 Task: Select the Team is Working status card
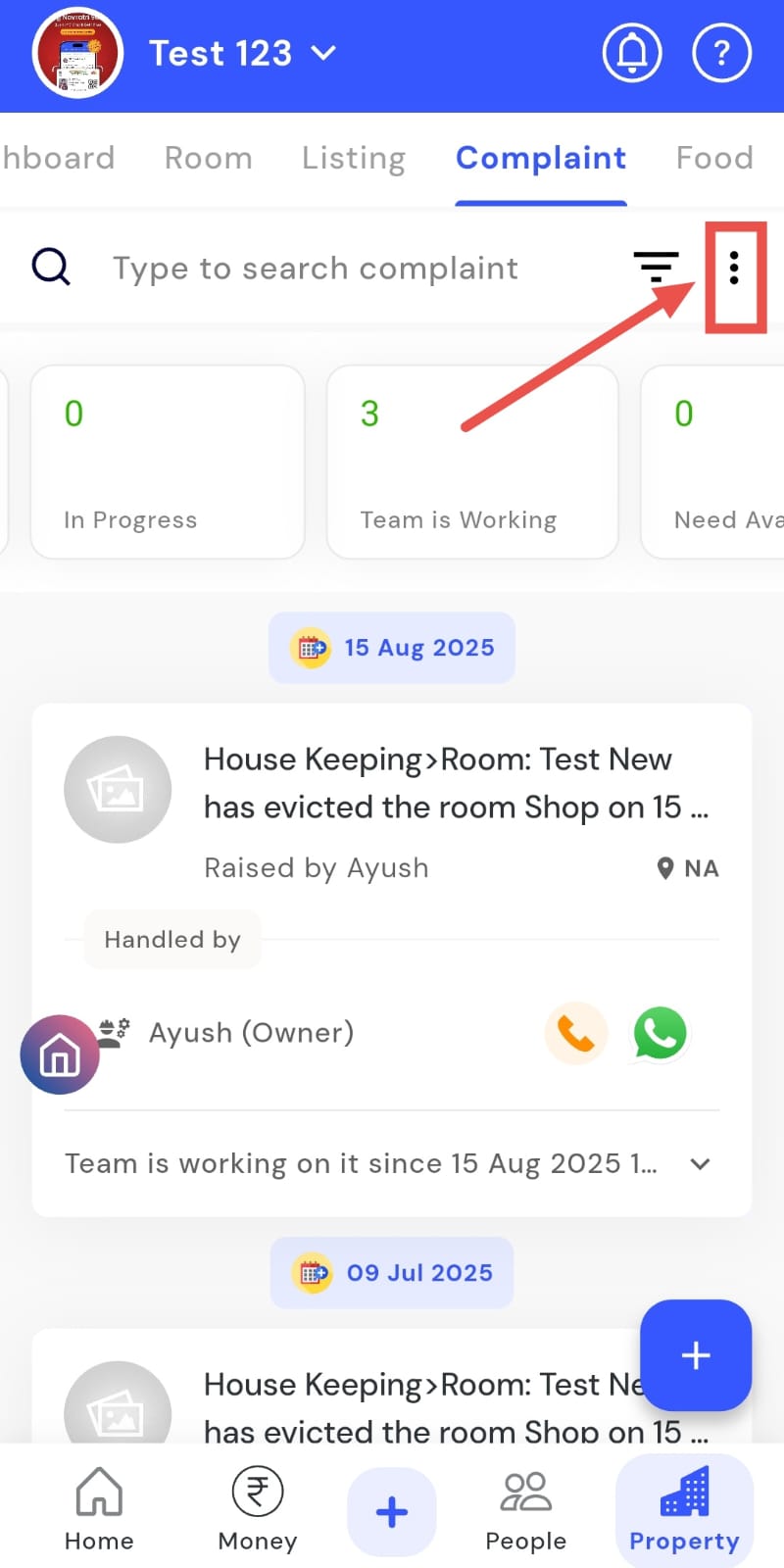[472, 462]
